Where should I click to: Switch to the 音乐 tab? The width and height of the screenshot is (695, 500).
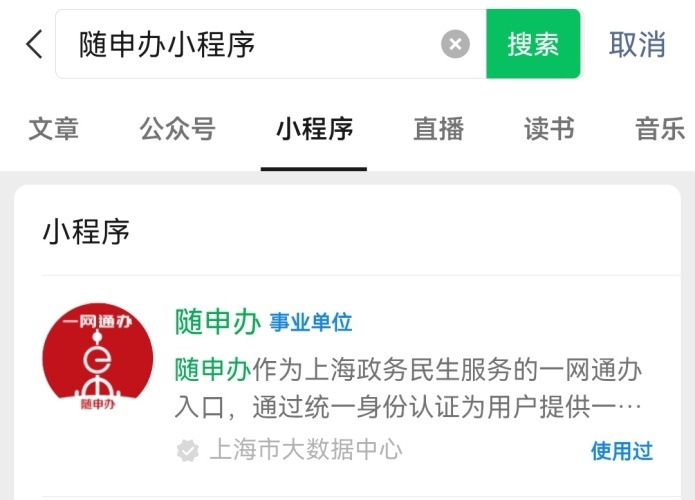pyautogui.click(x=660, y=129)
